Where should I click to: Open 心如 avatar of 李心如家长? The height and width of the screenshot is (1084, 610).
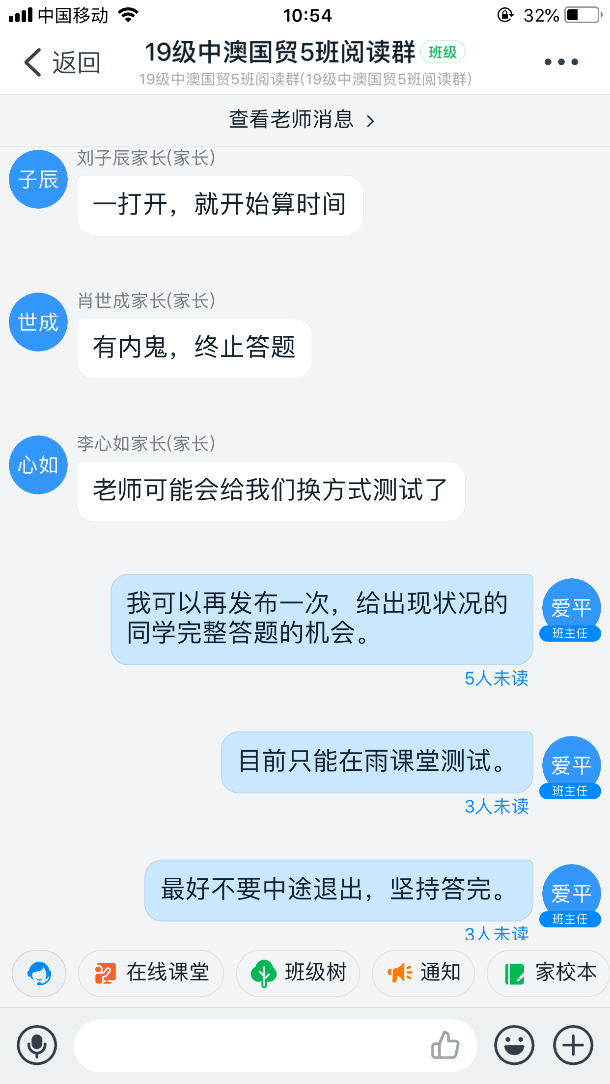39,465
